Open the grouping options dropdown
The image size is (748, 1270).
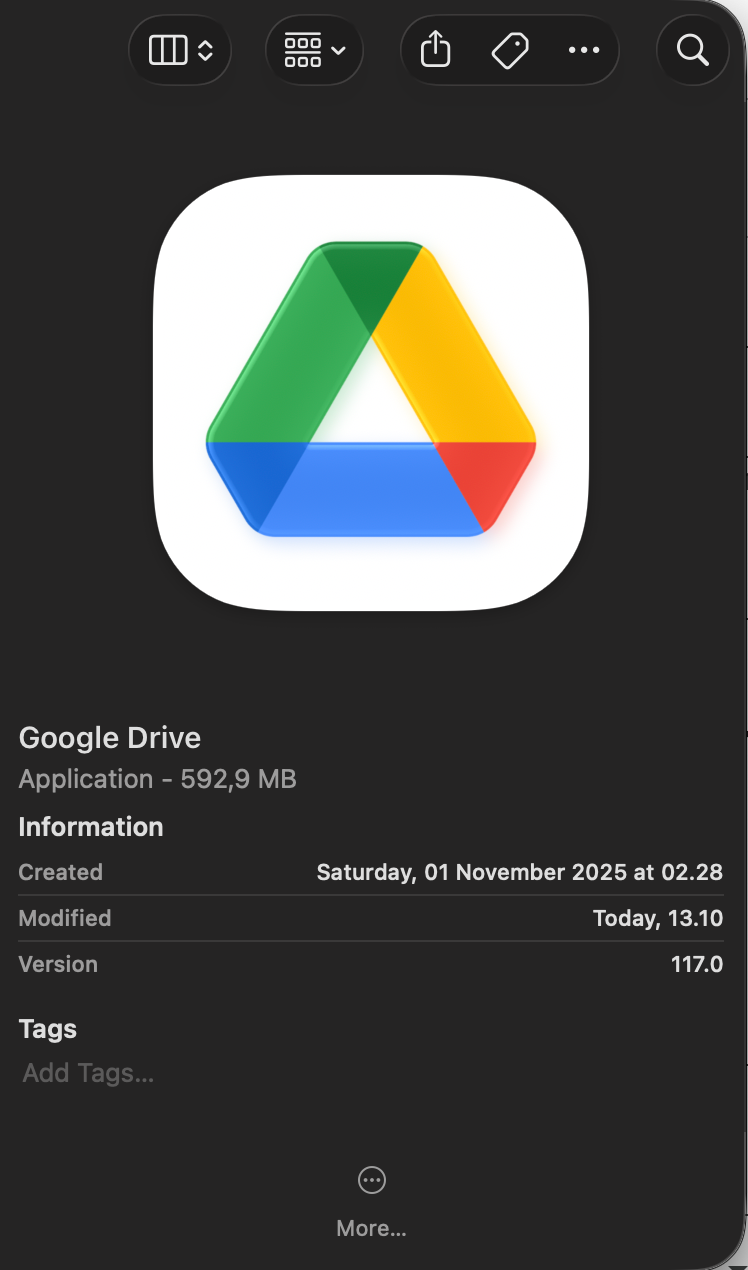(x=314, y=50)
